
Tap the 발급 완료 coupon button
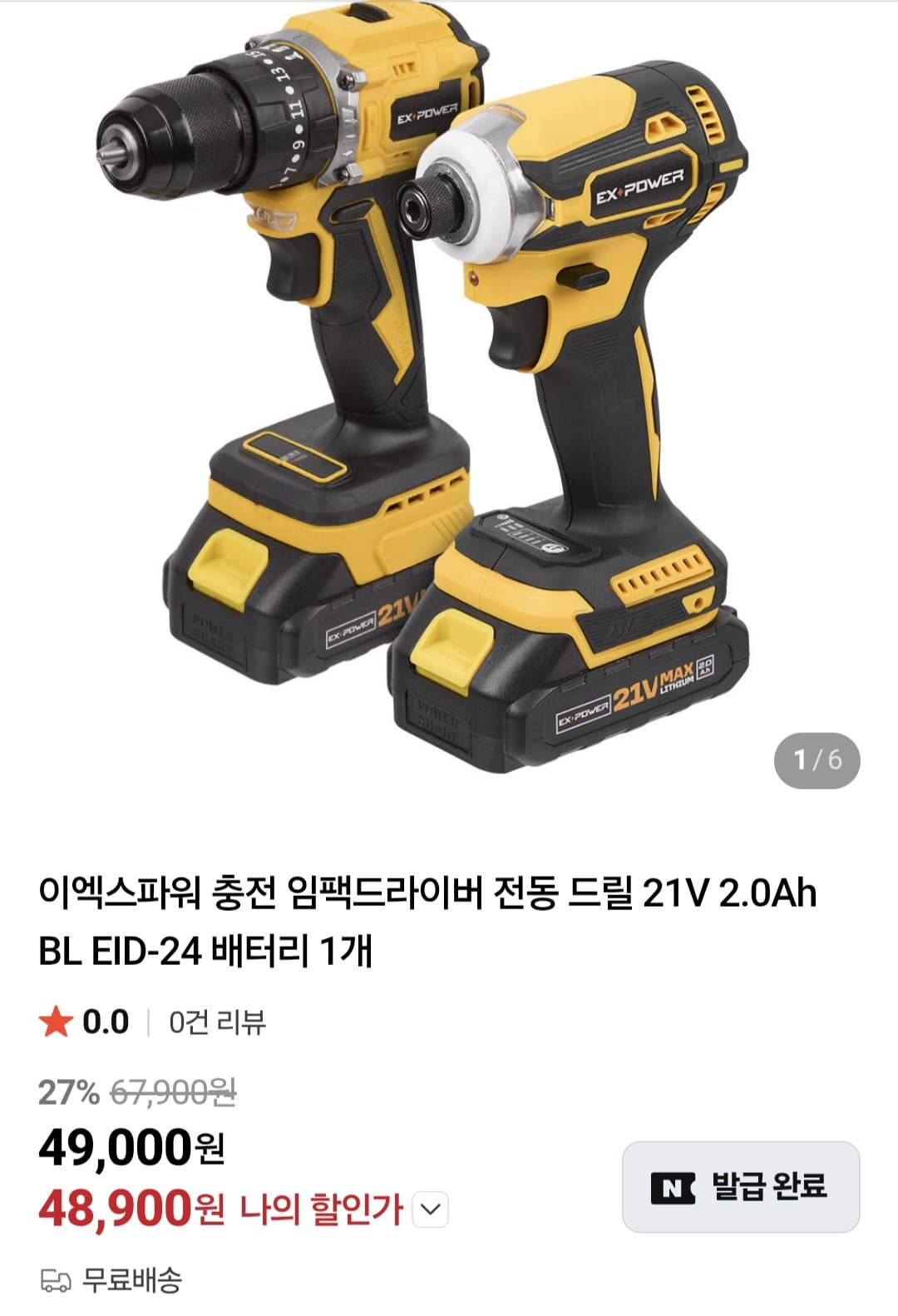(740, 1187)
